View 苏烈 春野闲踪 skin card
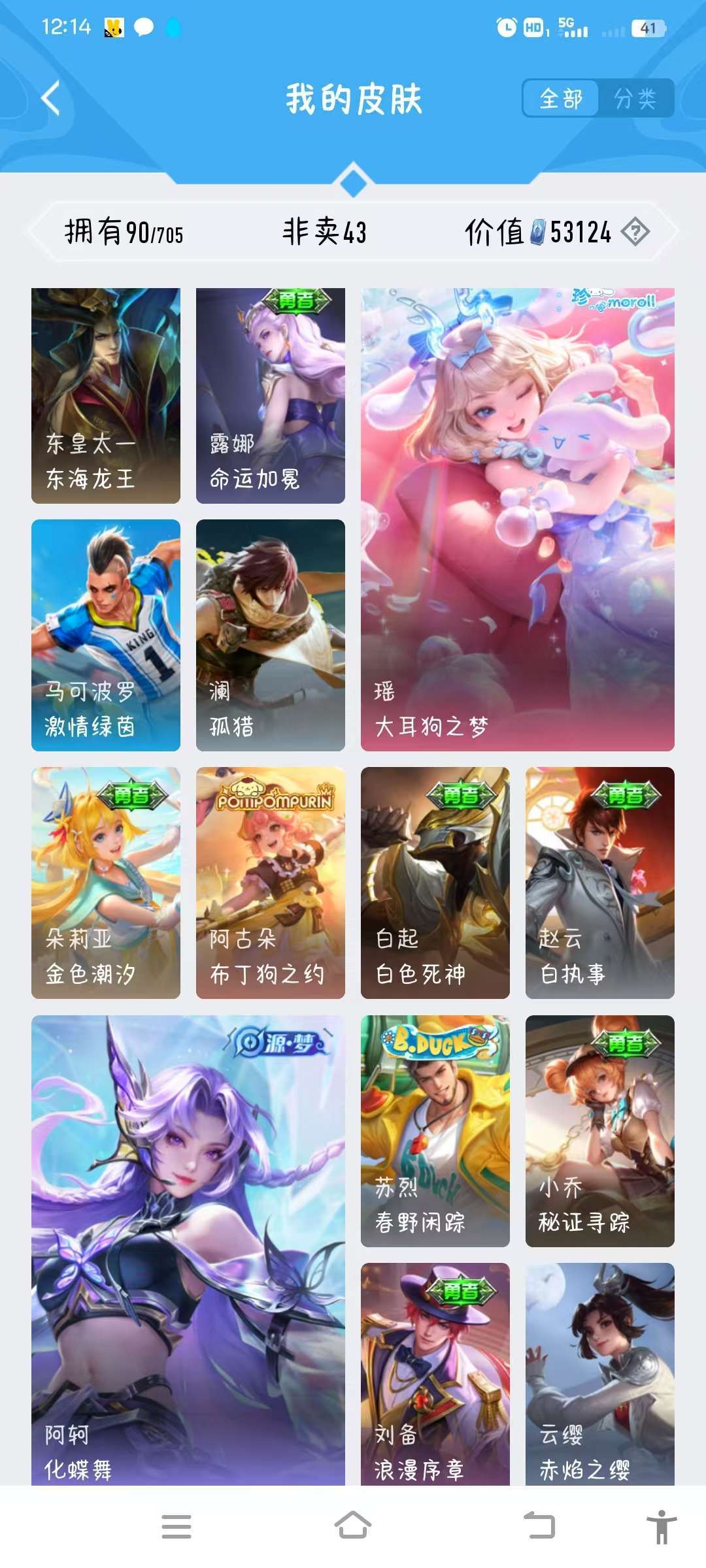 (435, 1131)
